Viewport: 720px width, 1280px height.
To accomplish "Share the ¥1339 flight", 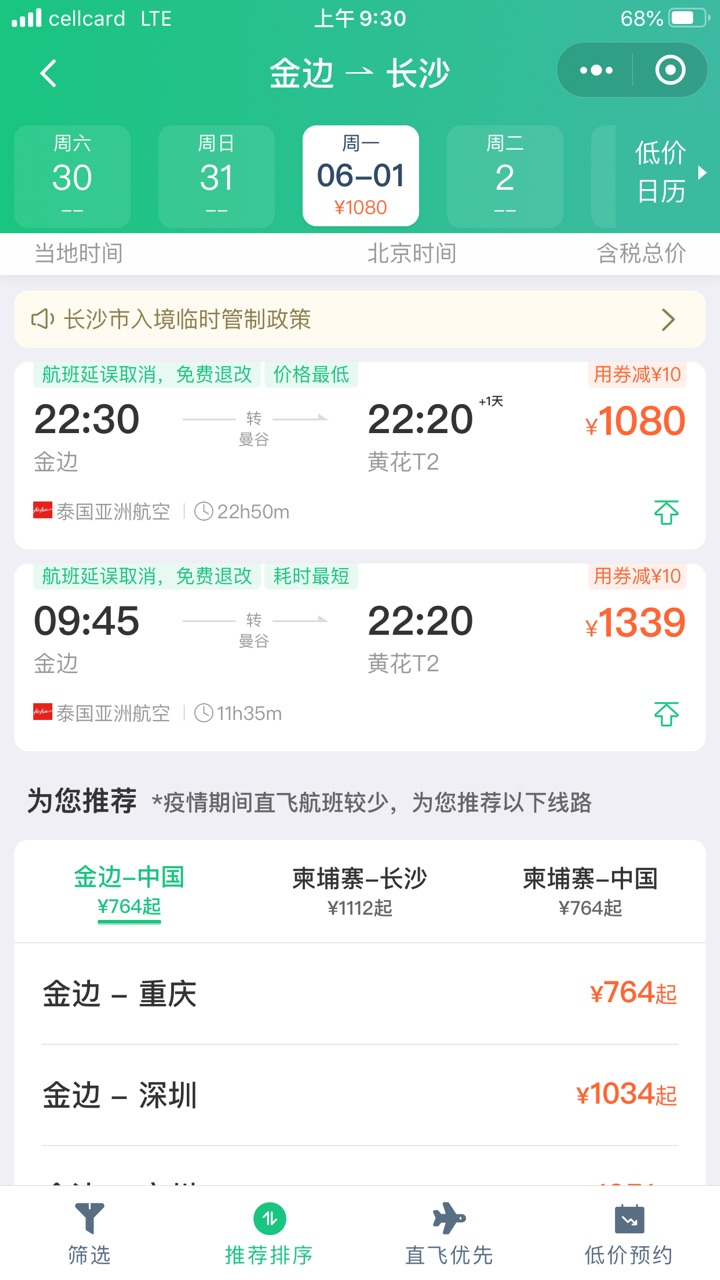I will pos(666,714).
